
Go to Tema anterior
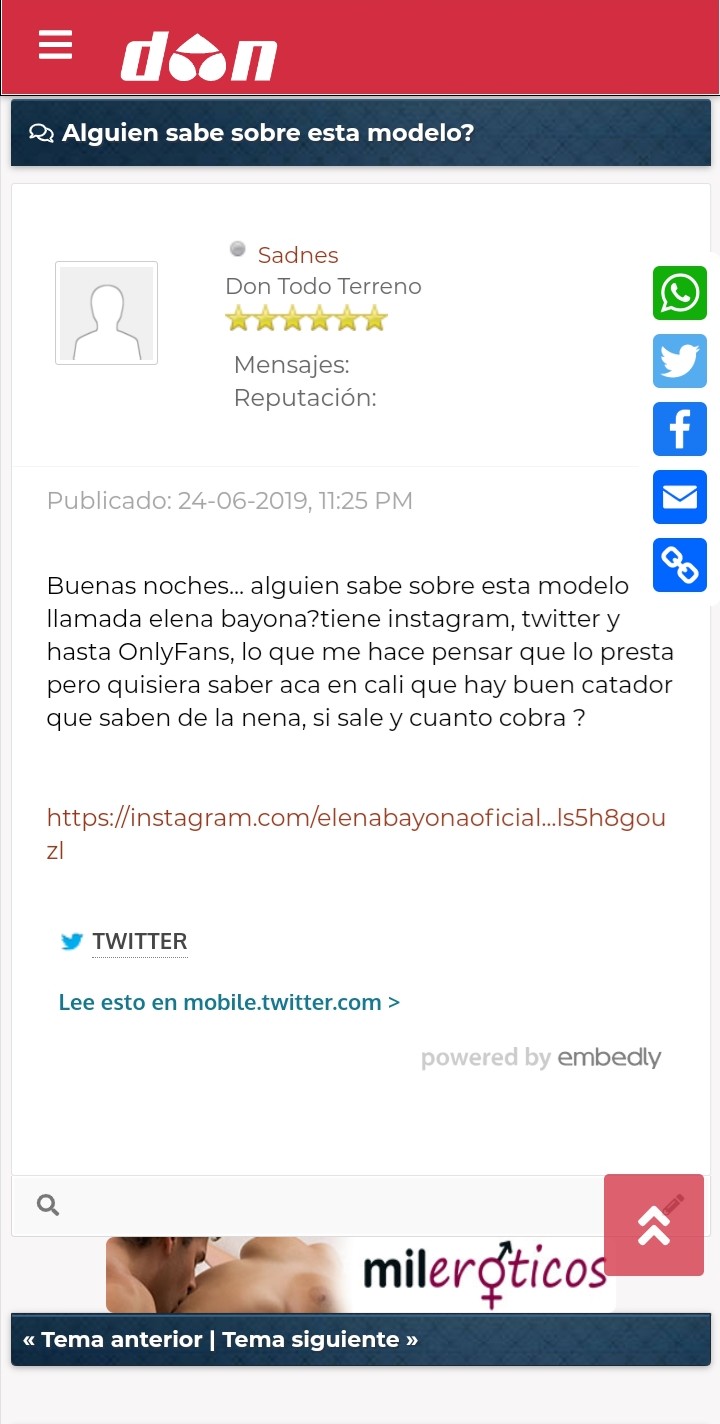click(112, 1339)
